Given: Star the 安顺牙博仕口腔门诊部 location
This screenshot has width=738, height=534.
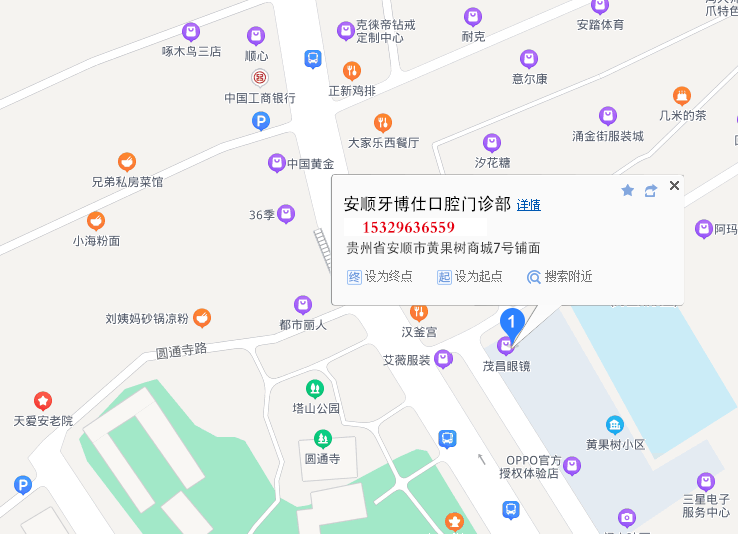Looking at the screenshot, I should (x=627, y=190).
